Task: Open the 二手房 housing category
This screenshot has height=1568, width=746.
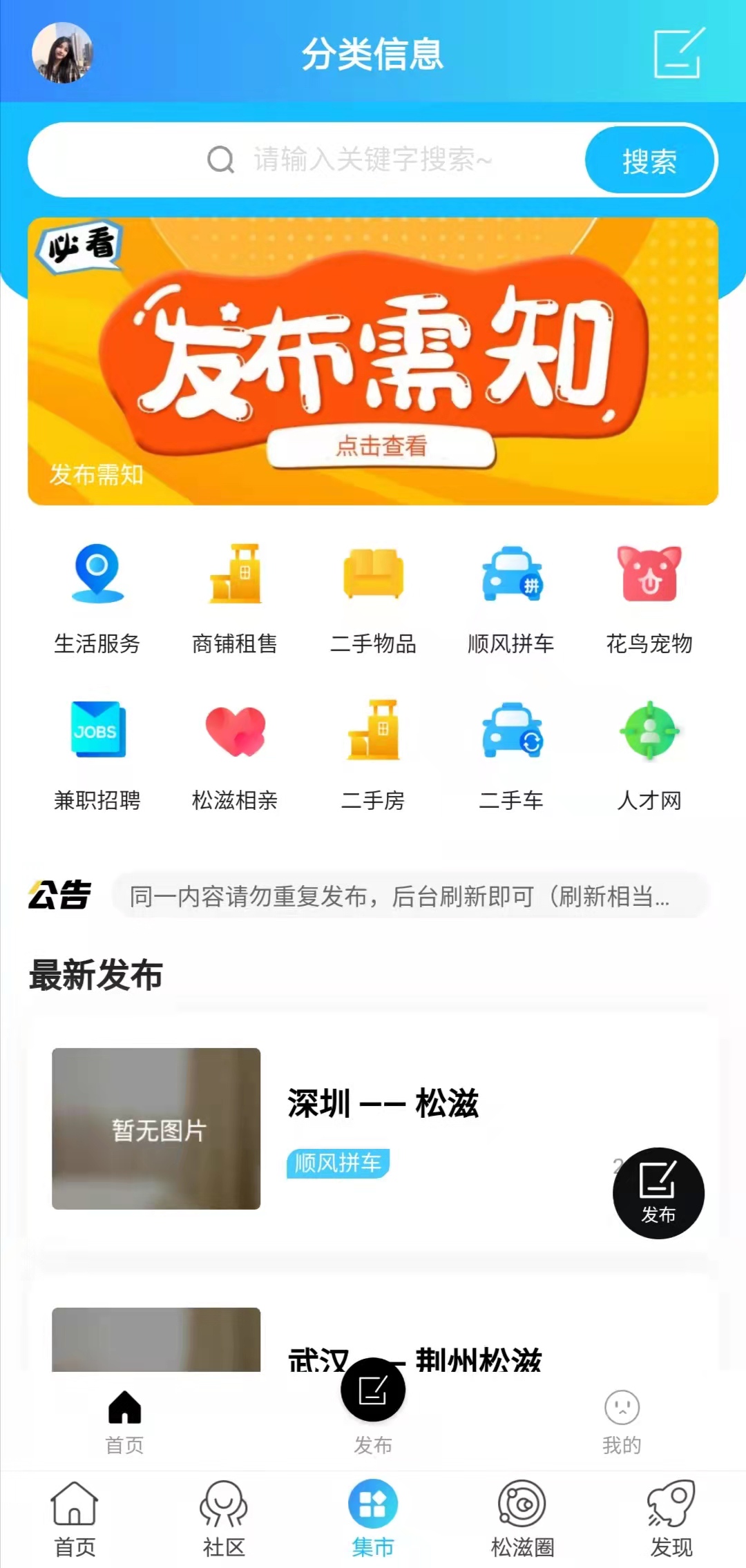Action: 374,753
